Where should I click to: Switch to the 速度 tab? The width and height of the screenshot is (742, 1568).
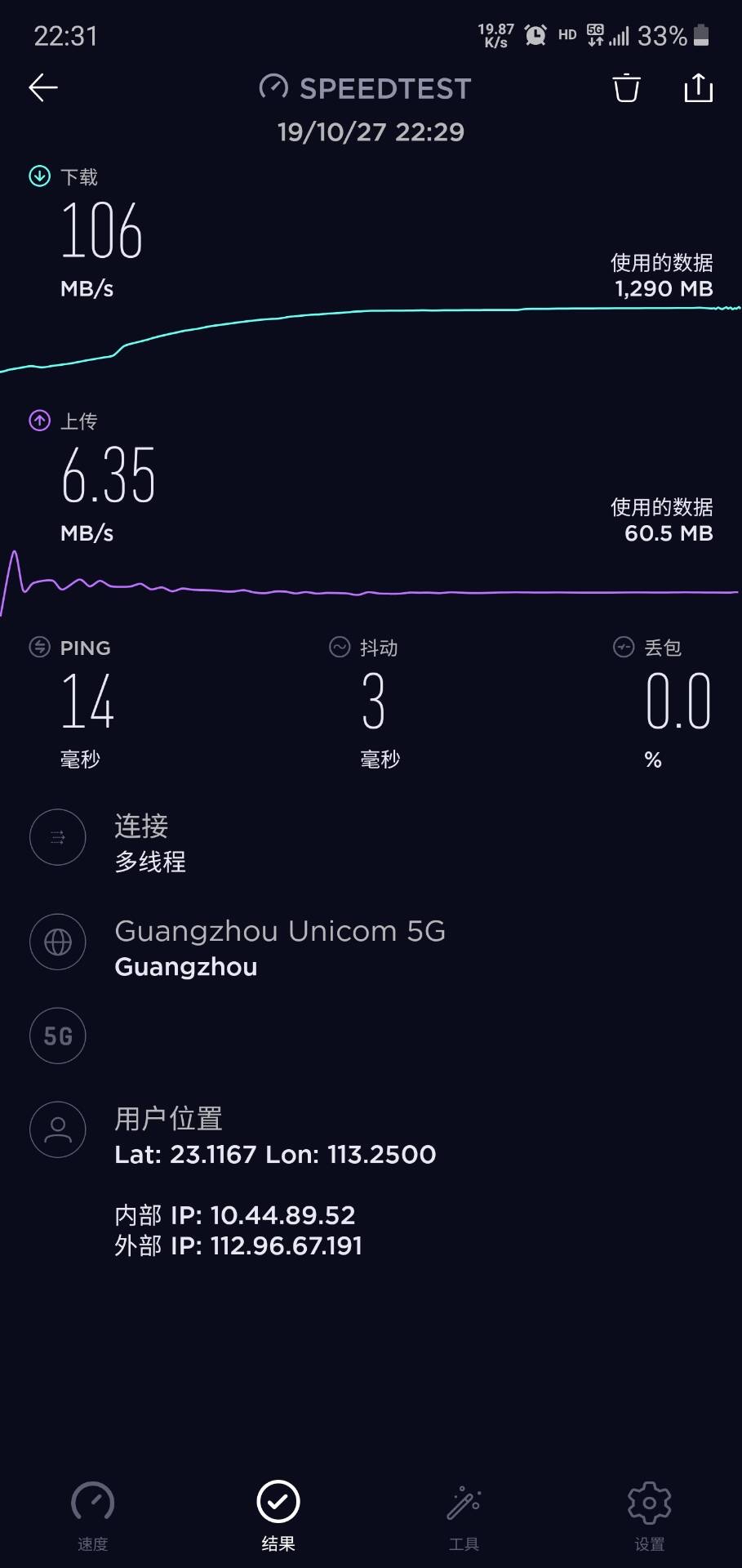click(x=92, y=1516)
